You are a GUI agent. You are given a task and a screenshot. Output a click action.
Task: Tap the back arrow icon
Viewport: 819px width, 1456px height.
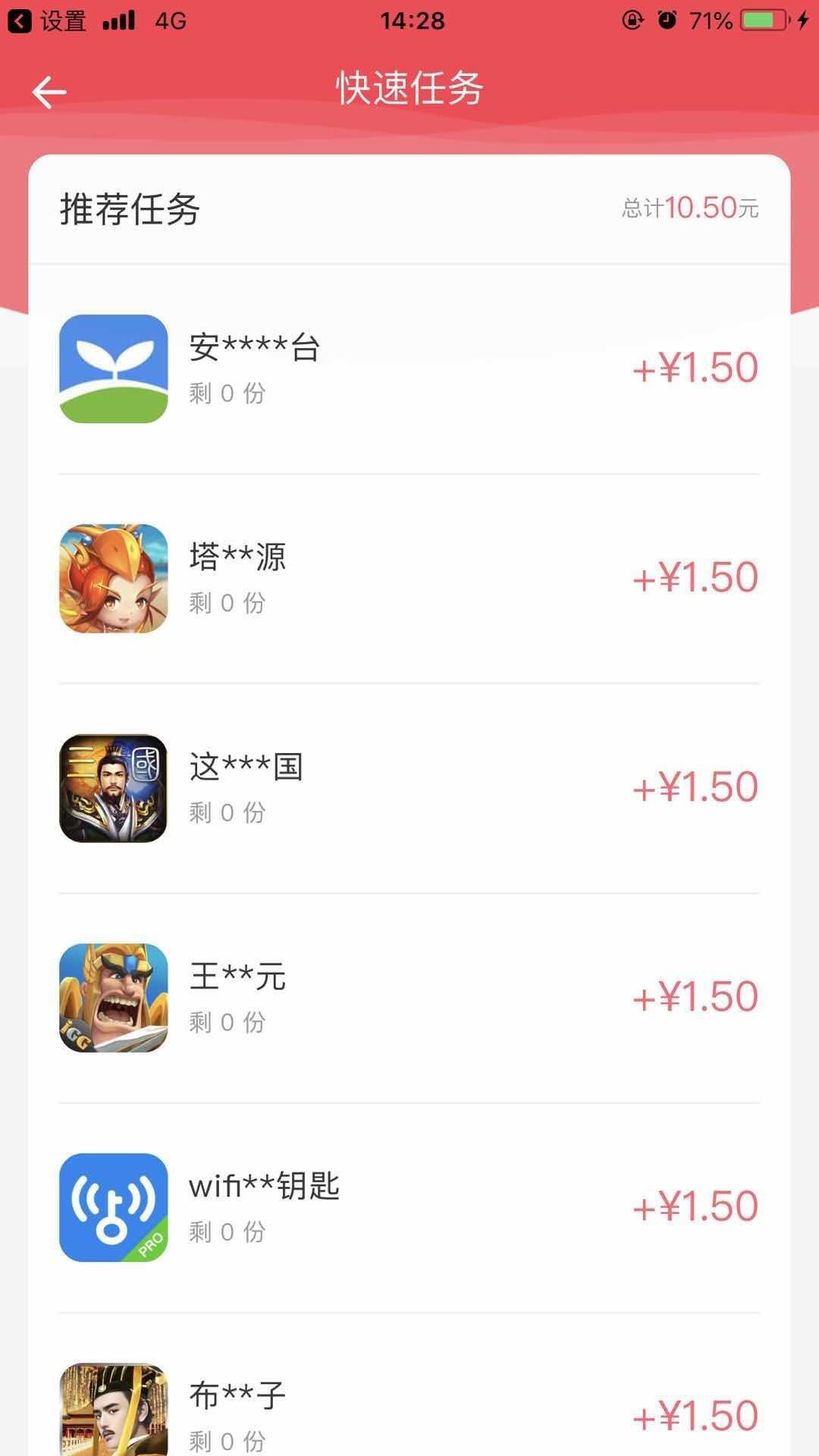click(48, 91)
